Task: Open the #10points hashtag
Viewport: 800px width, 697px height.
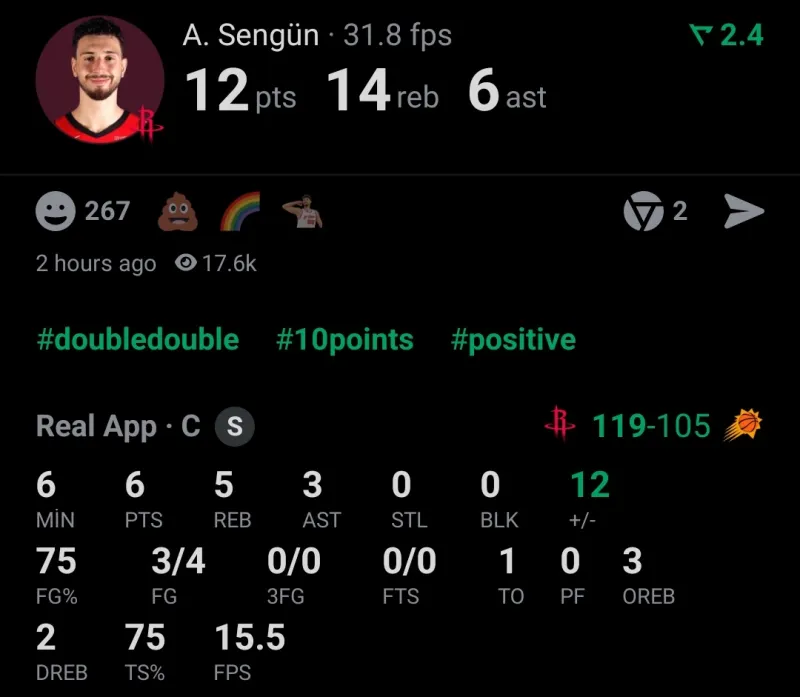Action: pos(345,340)
